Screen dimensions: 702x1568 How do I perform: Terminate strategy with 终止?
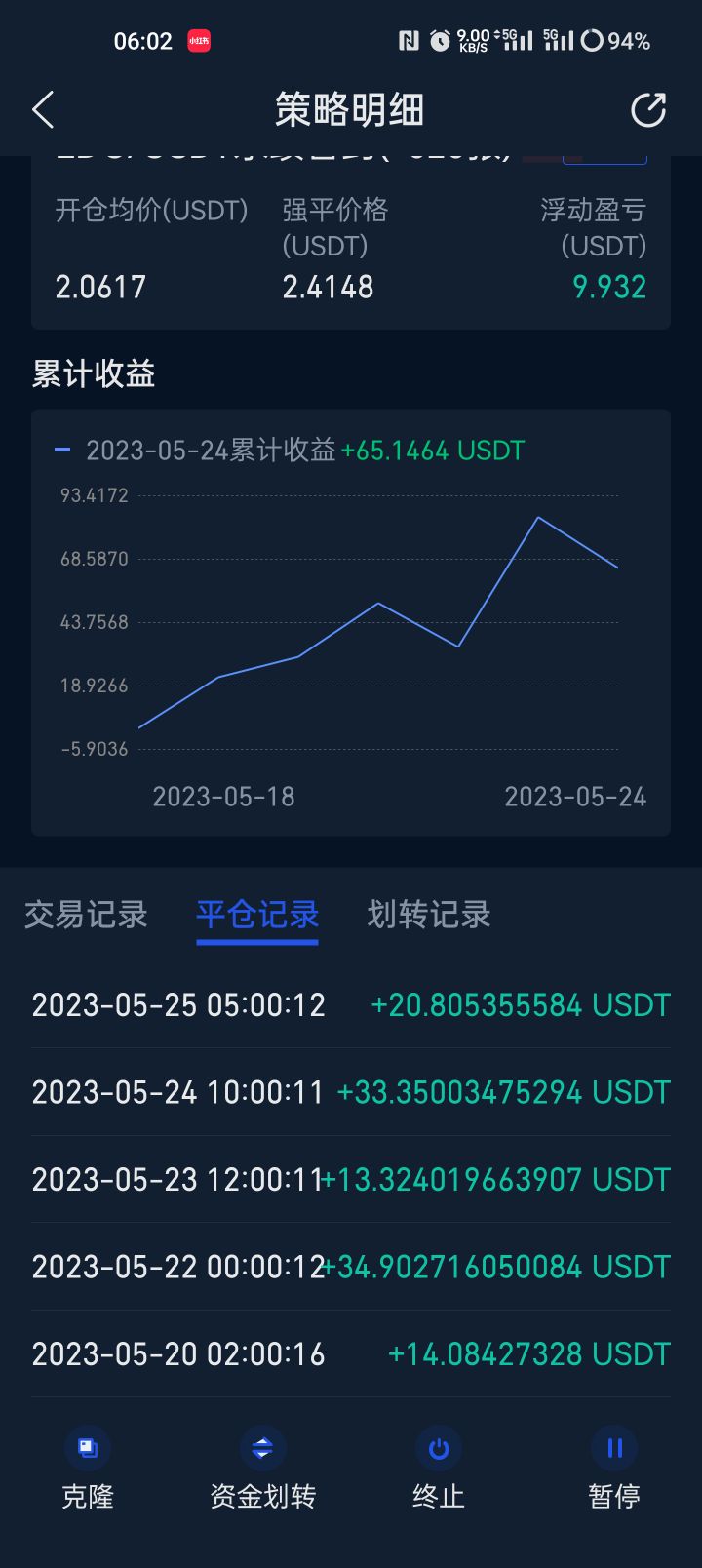coord(439,1468)
